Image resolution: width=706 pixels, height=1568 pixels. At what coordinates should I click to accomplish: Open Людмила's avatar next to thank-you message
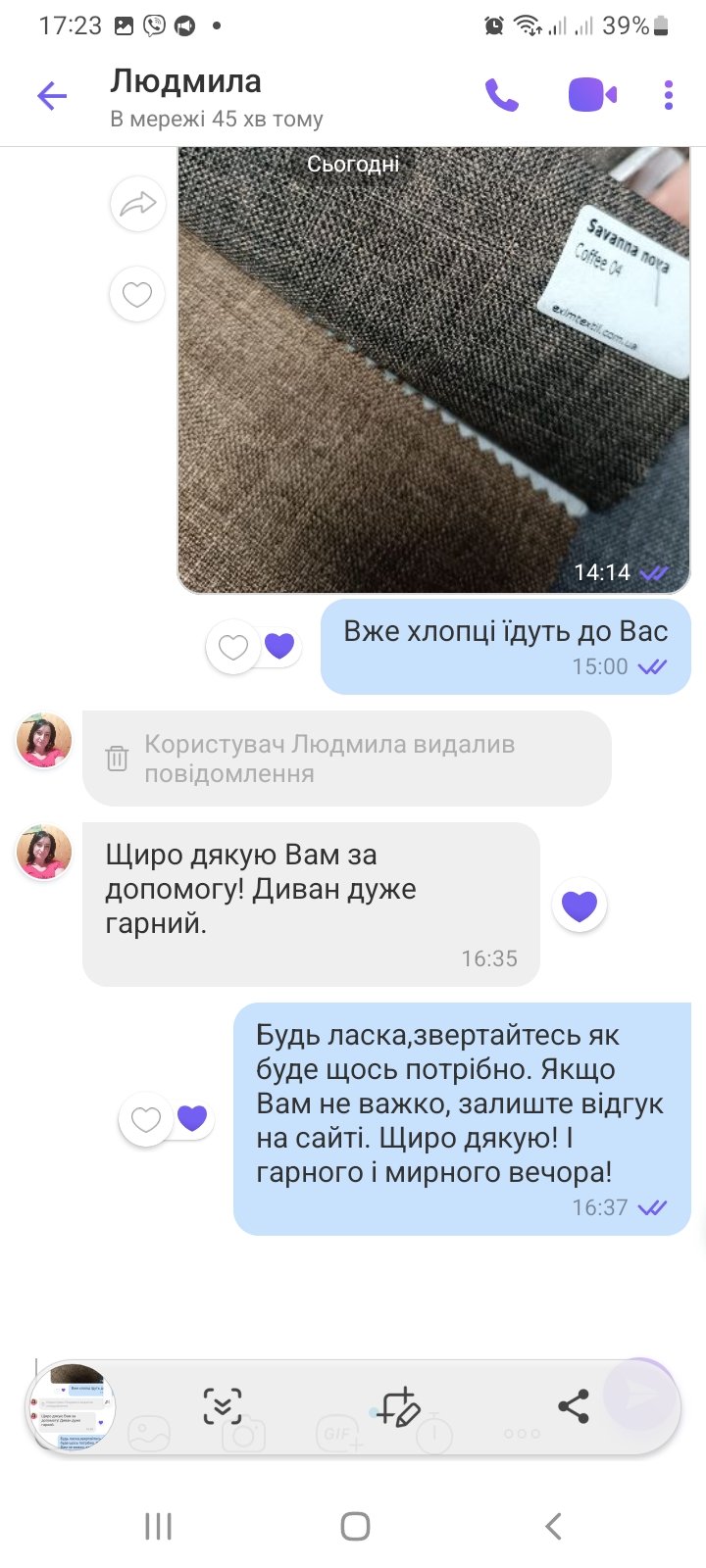pos(44,852)
